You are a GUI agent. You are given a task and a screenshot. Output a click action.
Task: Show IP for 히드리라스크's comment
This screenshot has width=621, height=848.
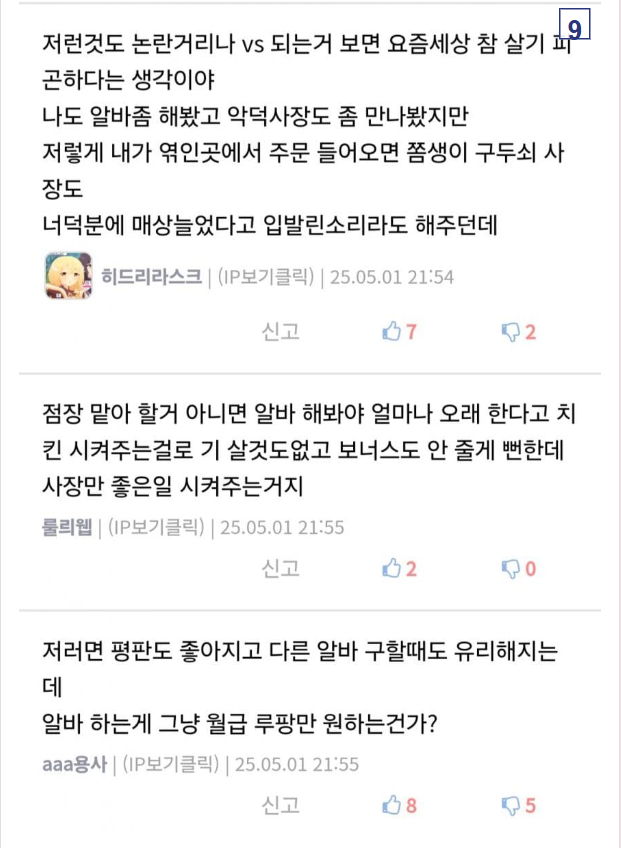coord(266,276)
